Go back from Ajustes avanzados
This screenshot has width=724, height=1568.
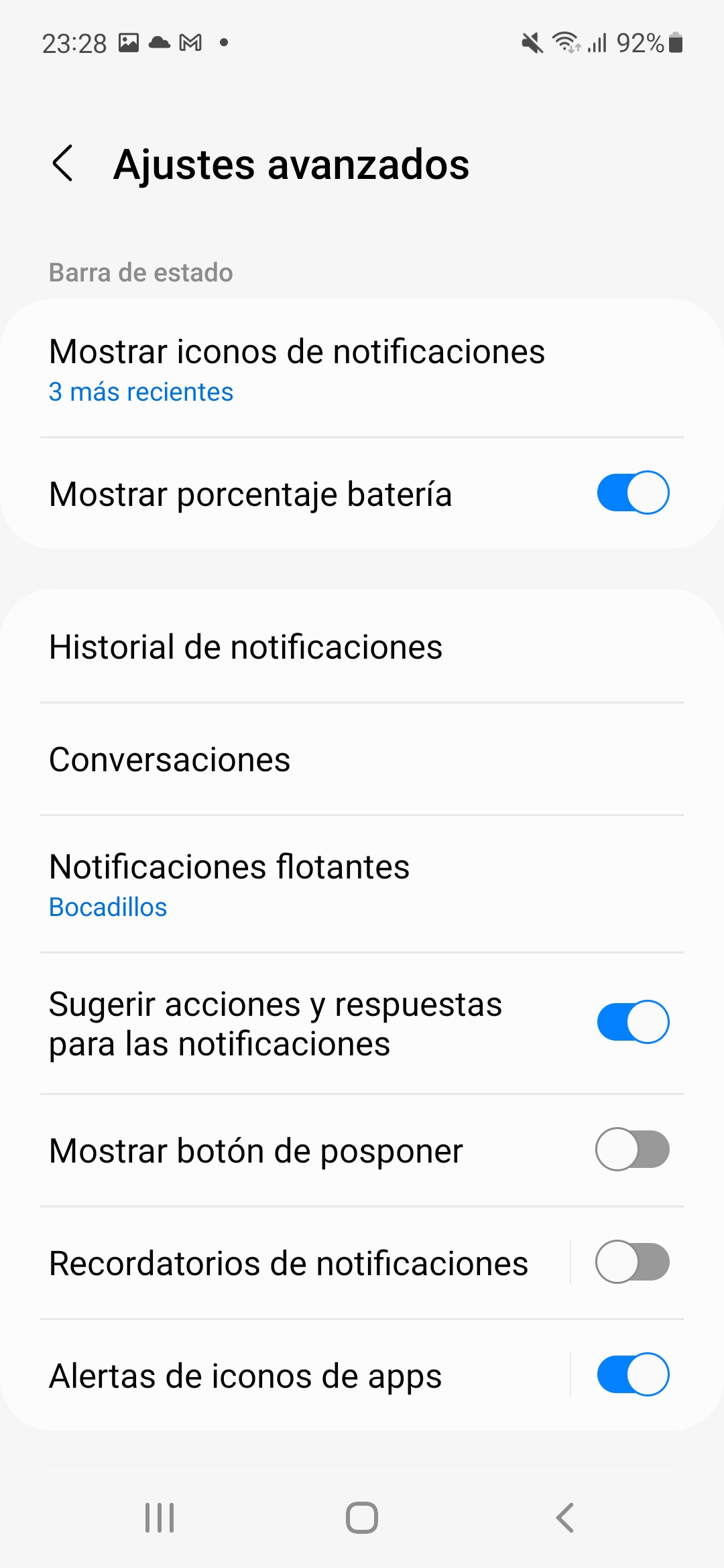click(62, 164)
